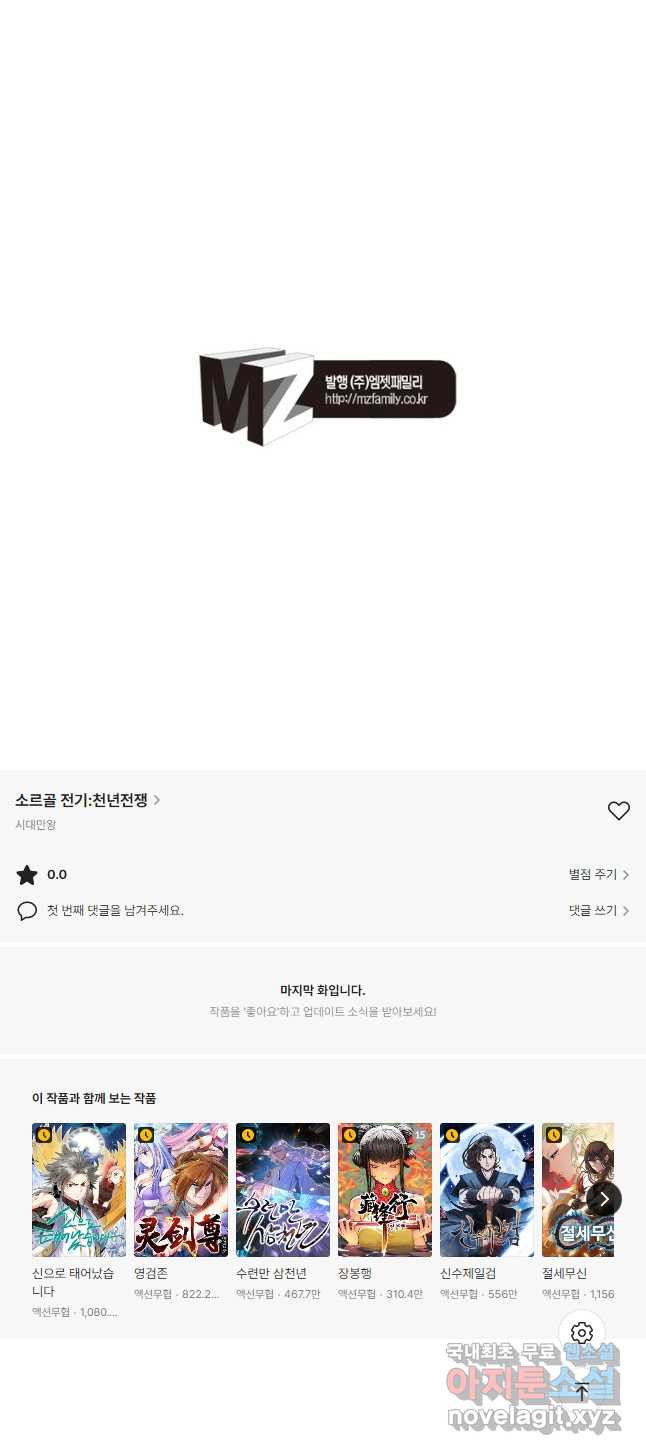Viewport: 646px width, 1455px height.
Task: Show next recommended titles with the arrow
Action: pyautogui.click(x=604, y=1199)
